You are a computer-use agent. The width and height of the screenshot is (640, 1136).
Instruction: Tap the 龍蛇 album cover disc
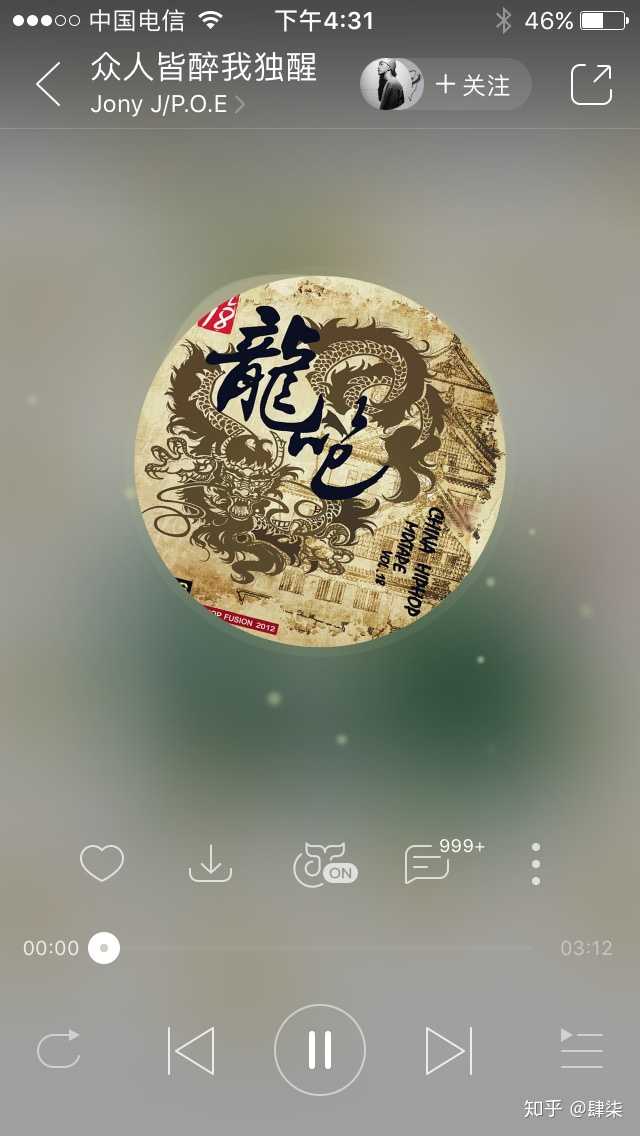[x=320, y=462]
